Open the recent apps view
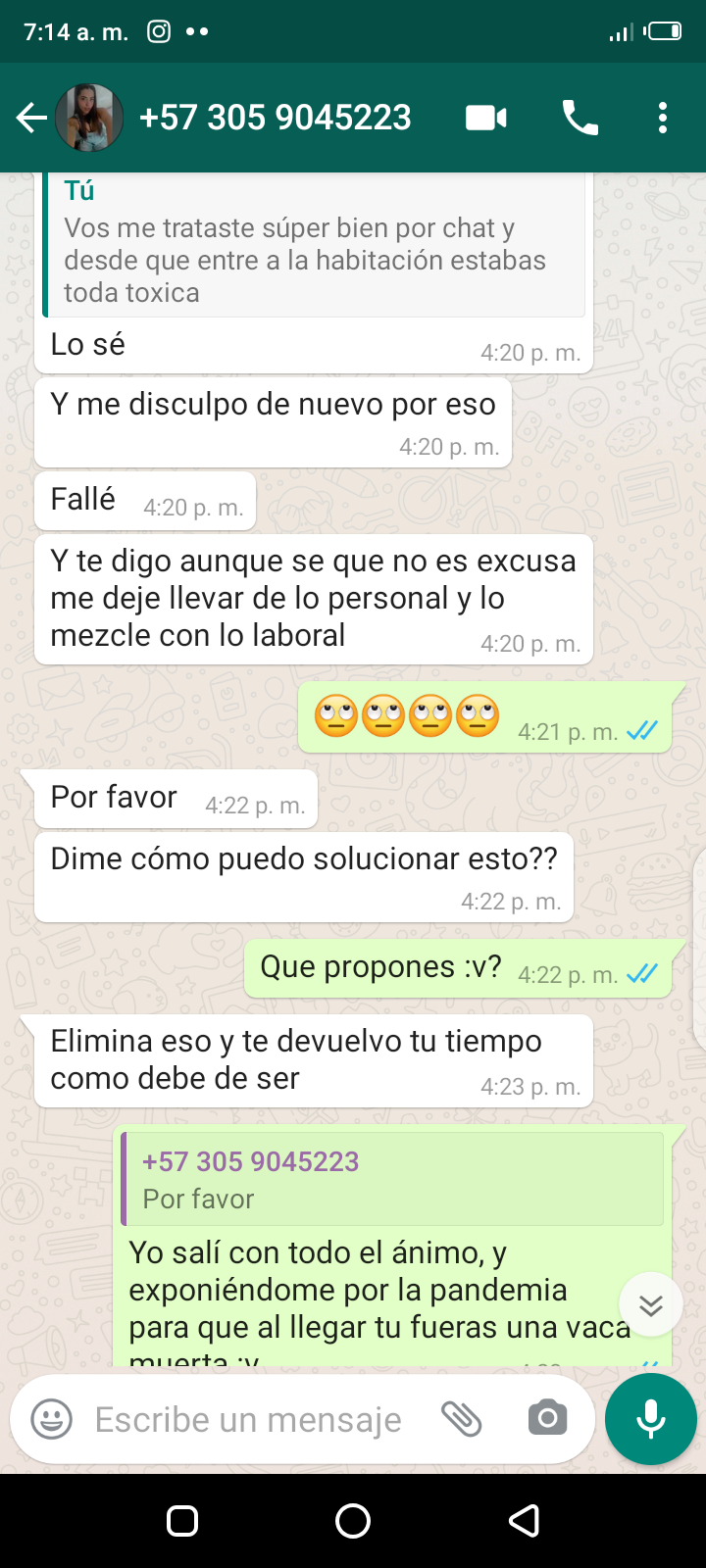Viewport: 706px width, 1568px height. (x=182, y=1521)
